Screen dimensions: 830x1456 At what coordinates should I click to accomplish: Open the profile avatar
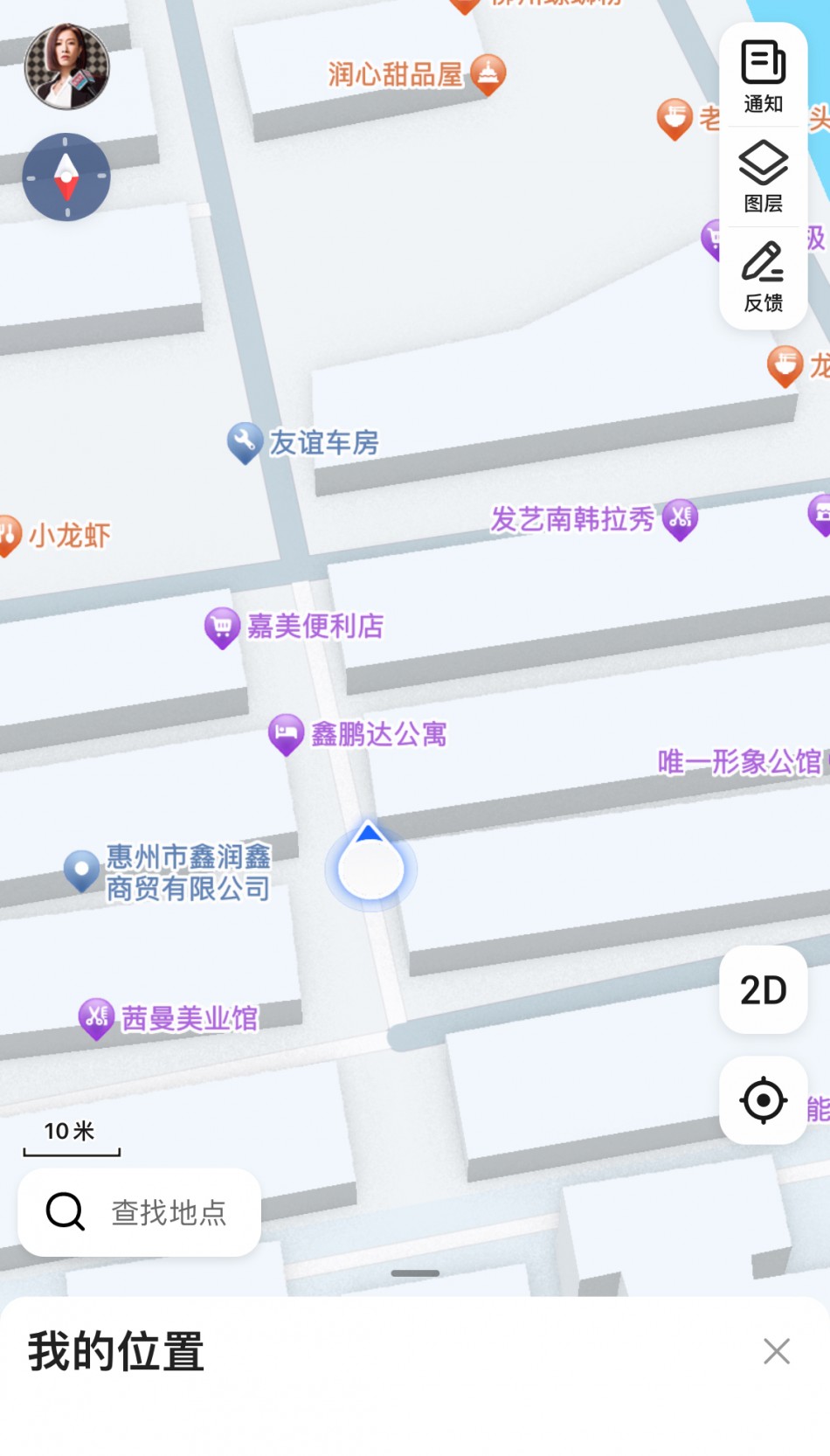pyautogui.click(x=66, y=66)
